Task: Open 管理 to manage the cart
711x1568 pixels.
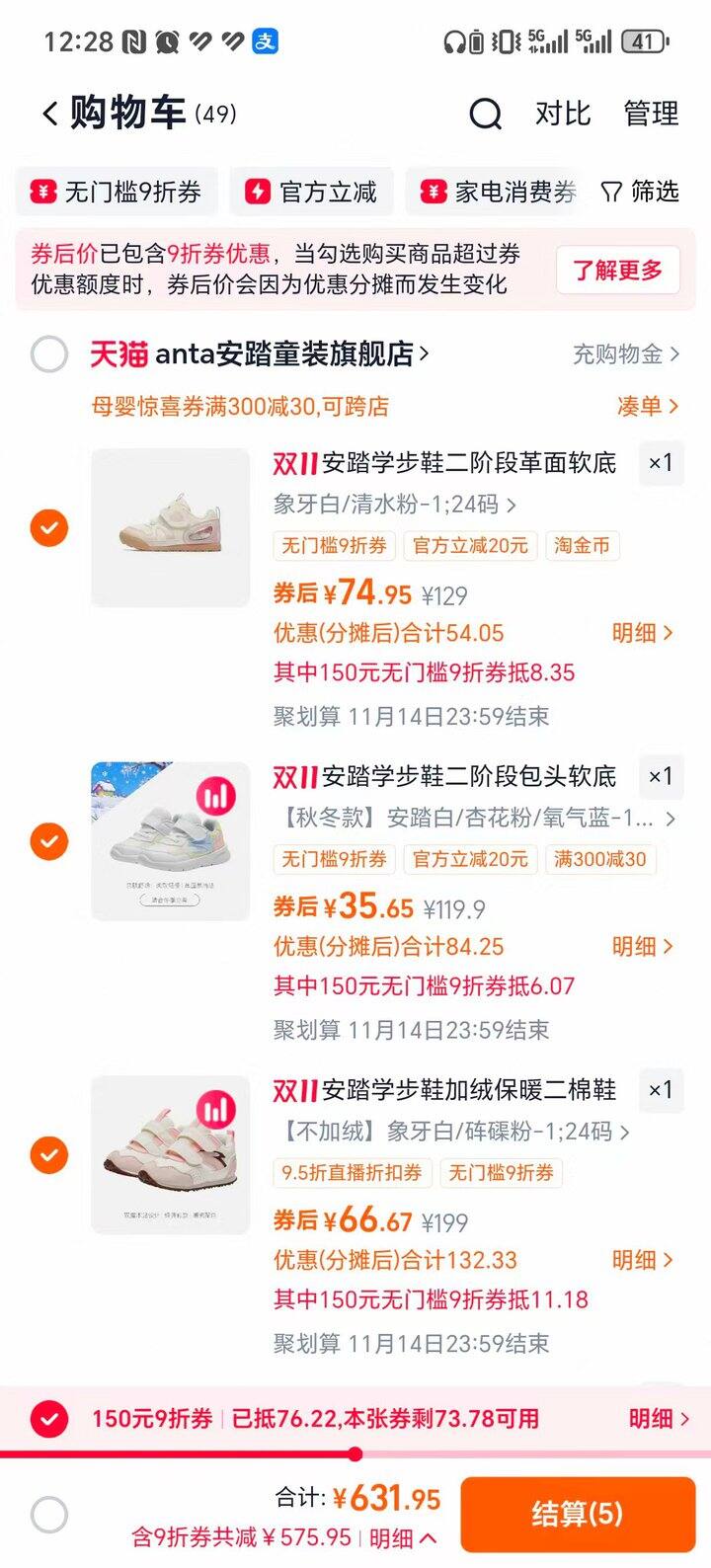Action: [651, 114]
